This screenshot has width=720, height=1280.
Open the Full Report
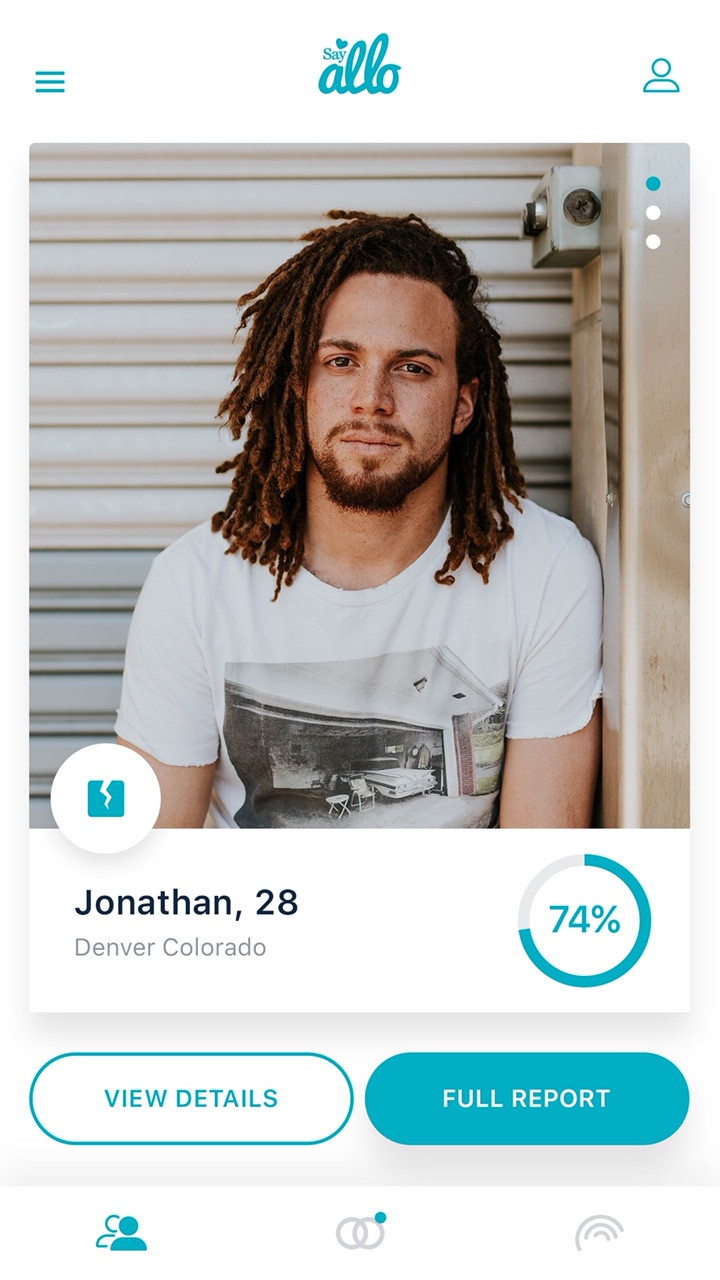tap(527, 1098)
